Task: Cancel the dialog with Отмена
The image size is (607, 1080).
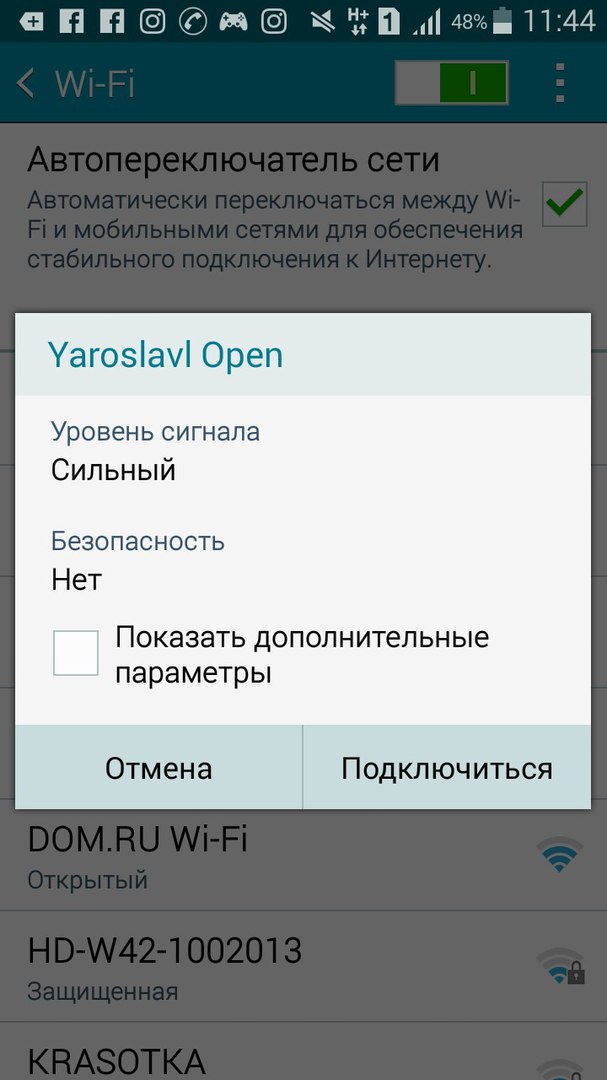Action: tap(158, 768)
